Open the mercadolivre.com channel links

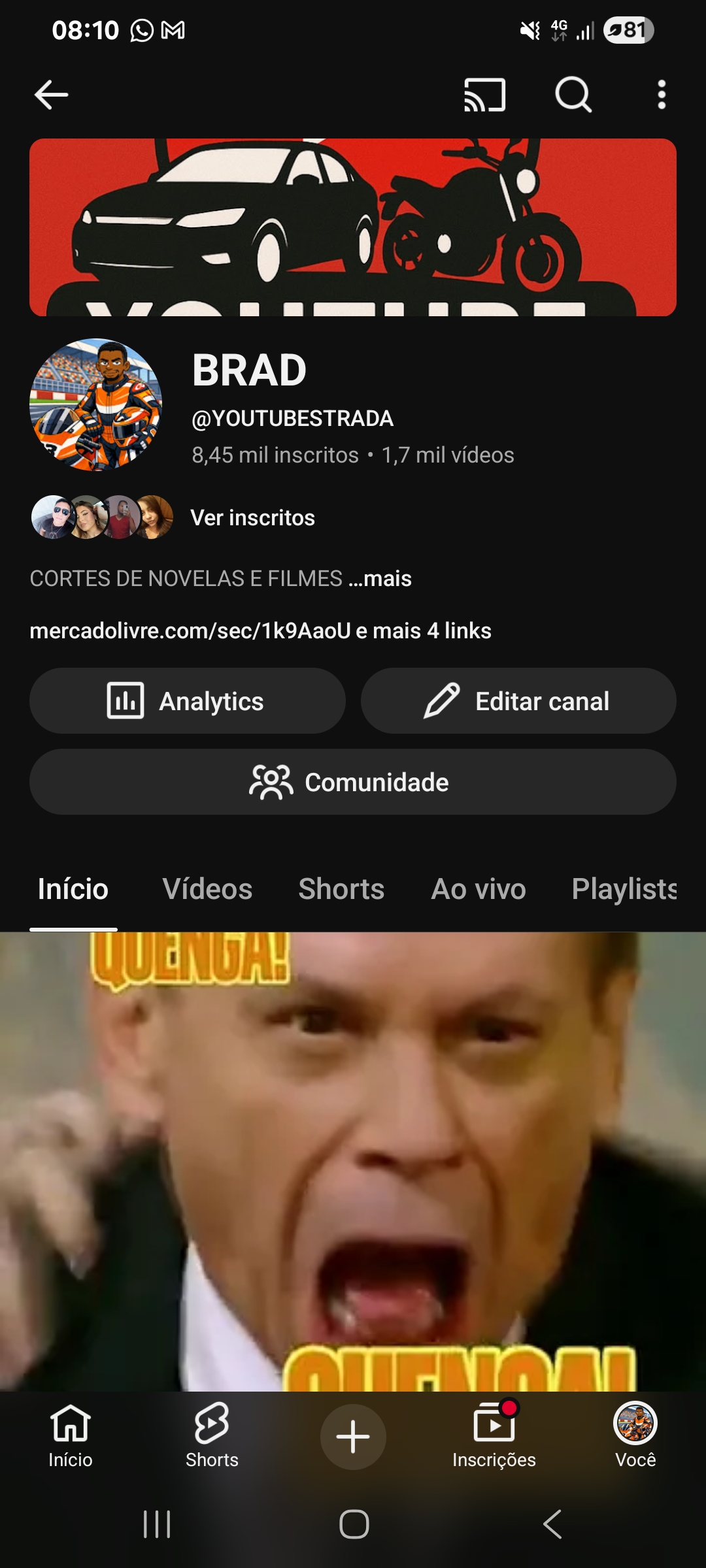click(x=260, y=630)
